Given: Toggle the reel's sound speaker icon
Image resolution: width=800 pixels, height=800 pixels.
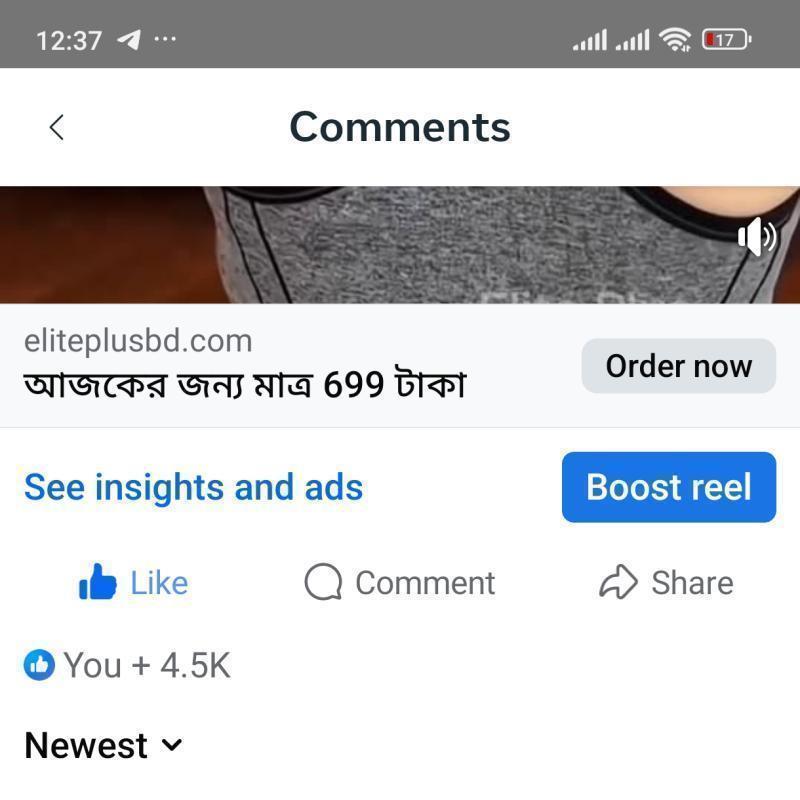Looking at the screenshot, I should [757, 237].
